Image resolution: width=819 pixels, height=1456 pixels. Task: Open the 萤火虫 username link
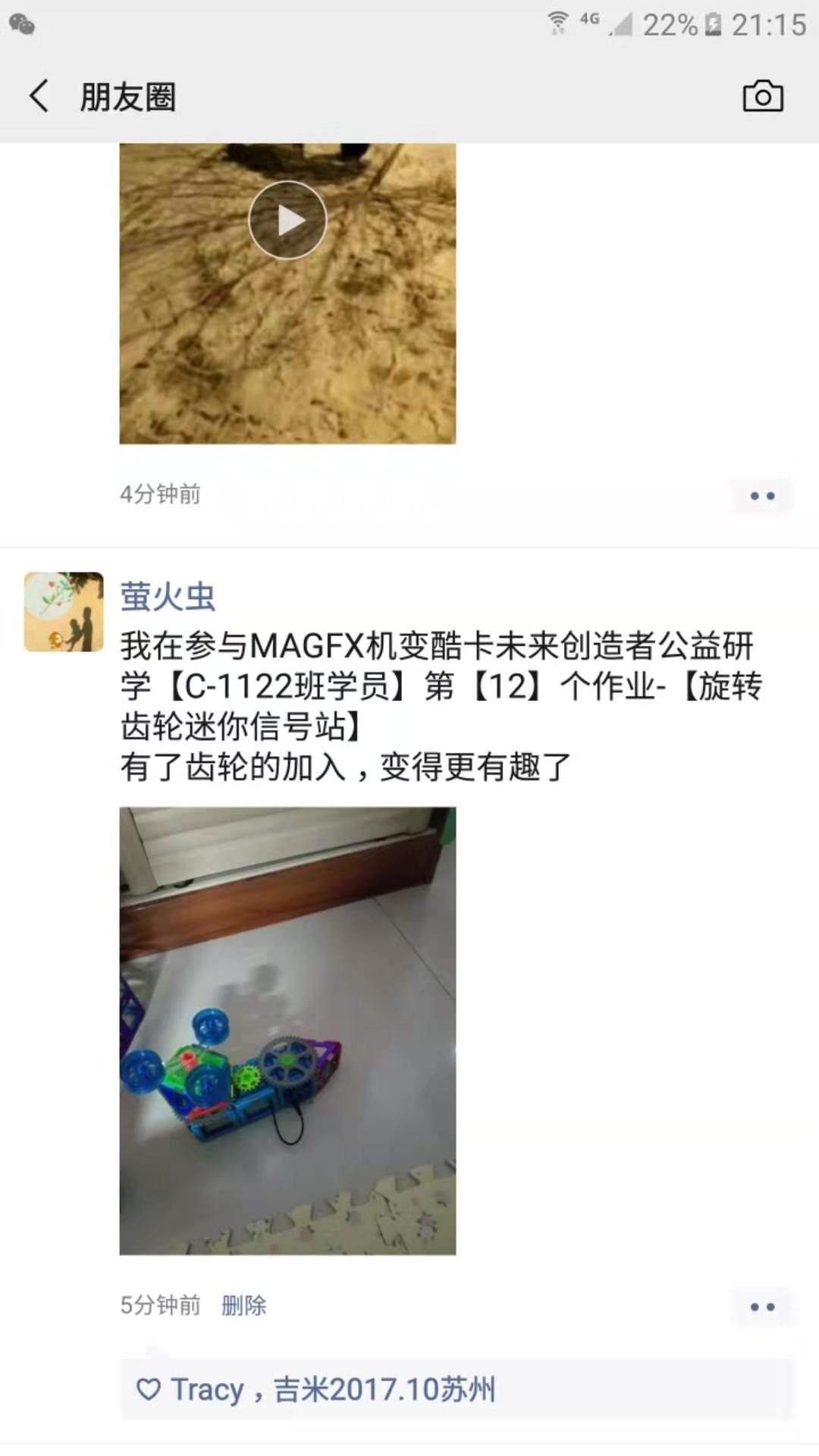click(168, 597)
